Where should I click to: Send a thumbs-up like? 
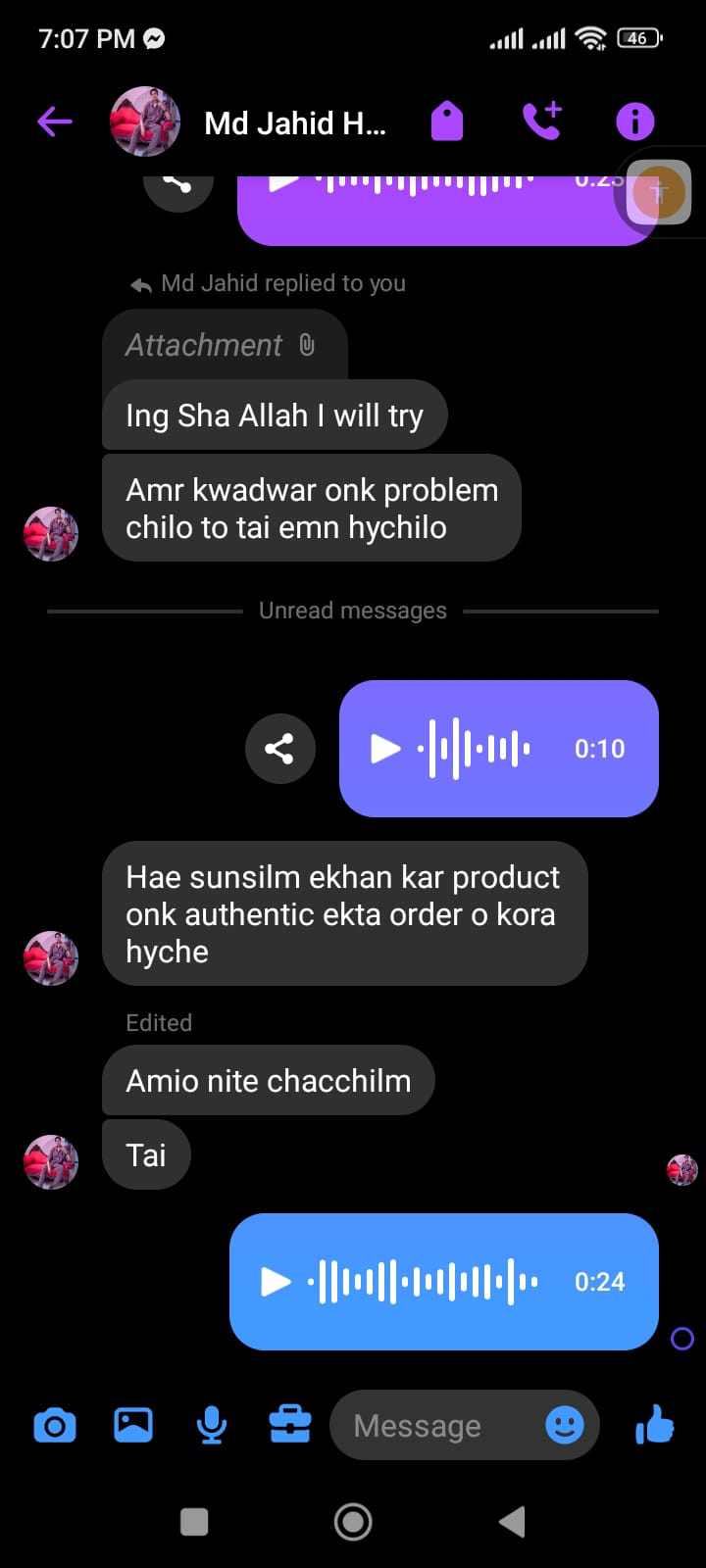pos(654,1425)
